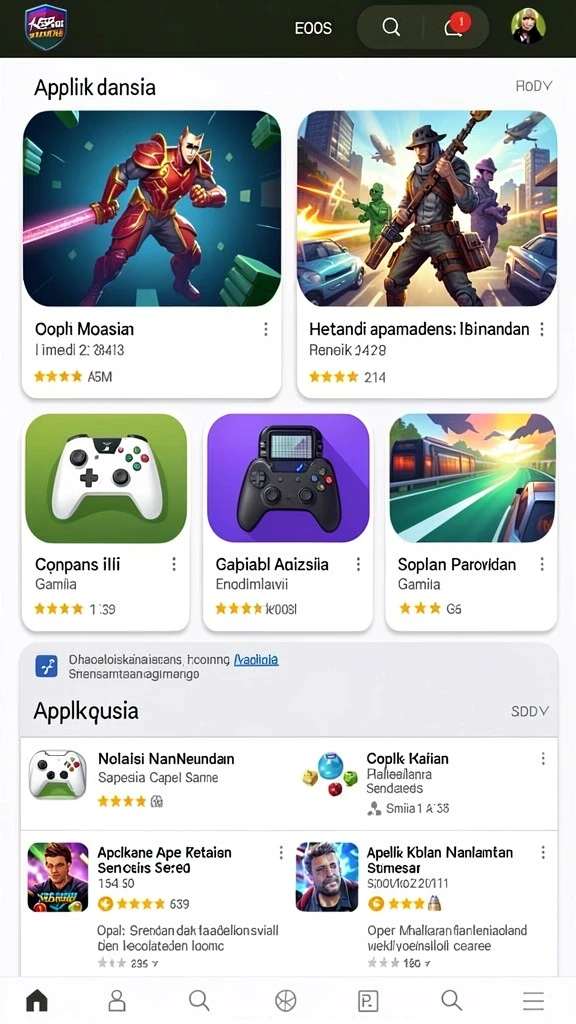Open the Nolaisi NanNeundan list item
The width and height of the screenshot is (576, 1024).
pyautogui.click(x=155, y=783)
